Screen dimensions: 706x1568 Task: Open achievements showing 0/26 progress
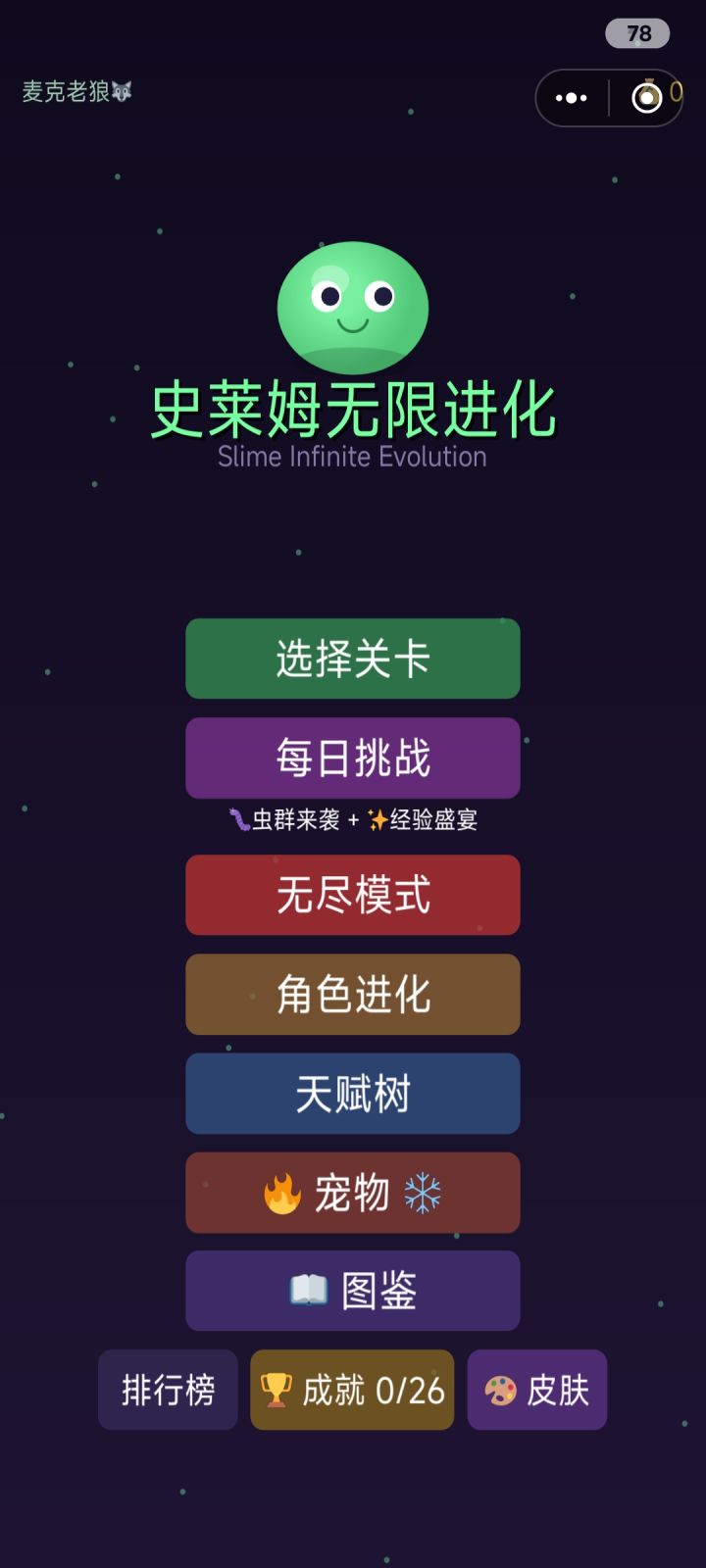pyautogui.click(x=353, y=1389)
